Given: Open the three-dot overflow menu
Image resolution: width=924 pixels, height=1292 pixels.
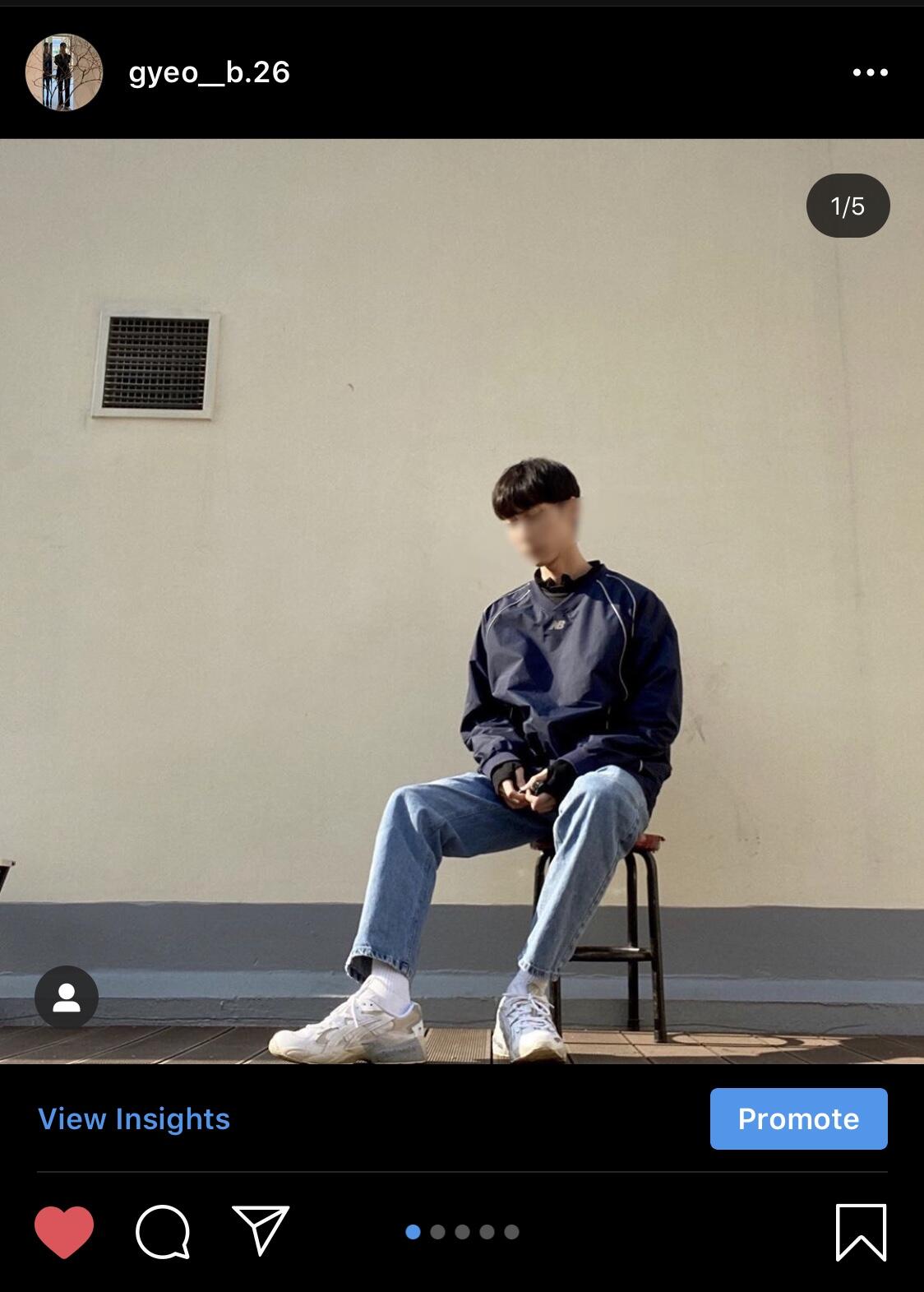Looking at the screenshot, I should [871, 72].
